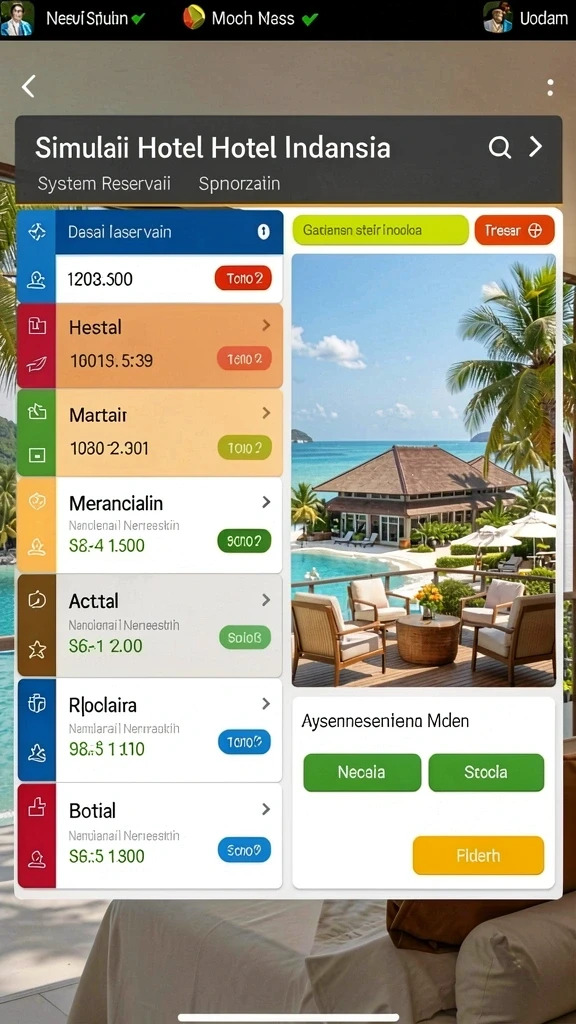Screen dimensions: 576x1024
Task: Tap the green Stocla button
Action: pyautogui.click(x=486, y=773)
